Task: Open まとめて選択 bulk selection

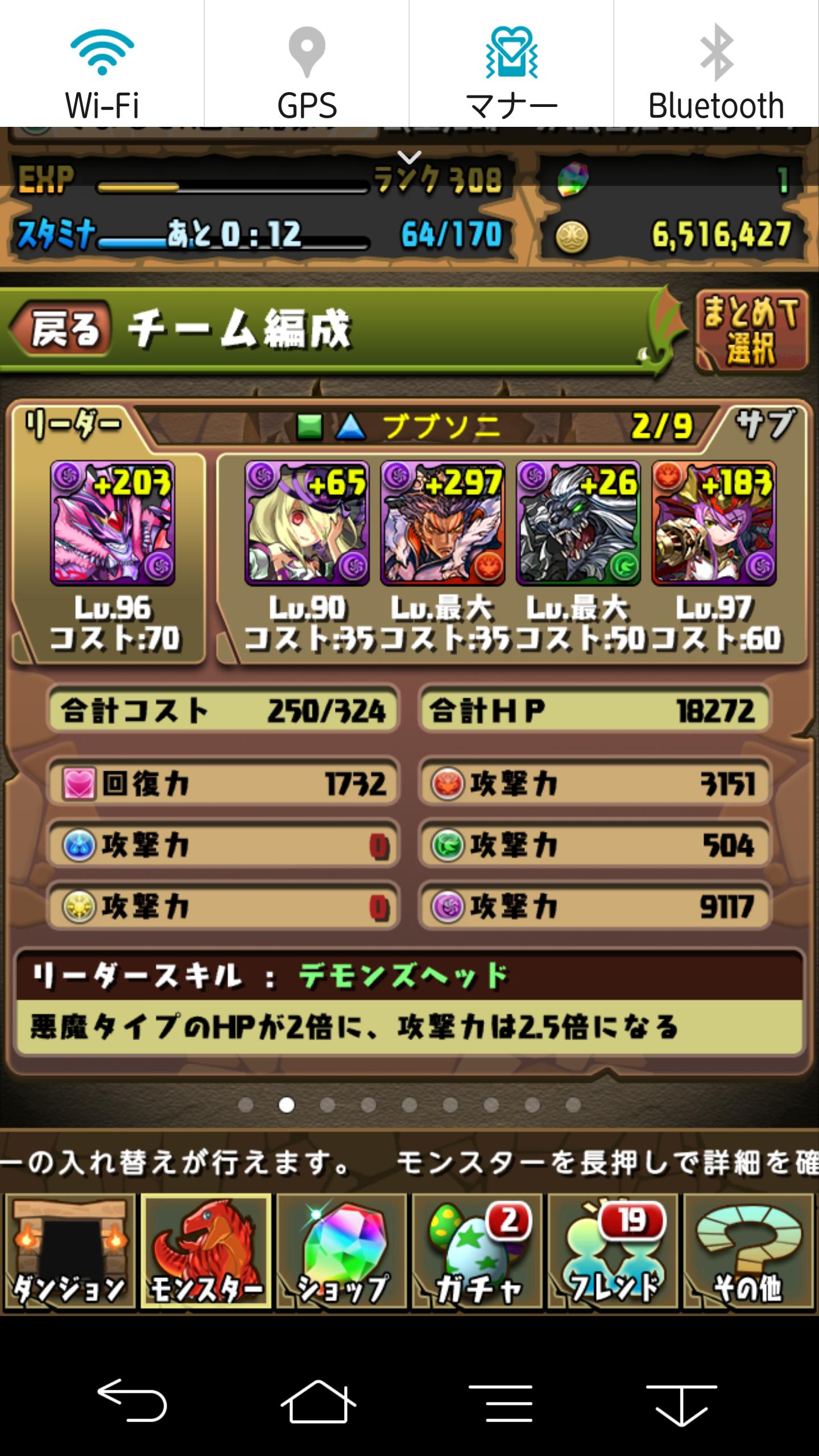Action: tap(752, 331)
